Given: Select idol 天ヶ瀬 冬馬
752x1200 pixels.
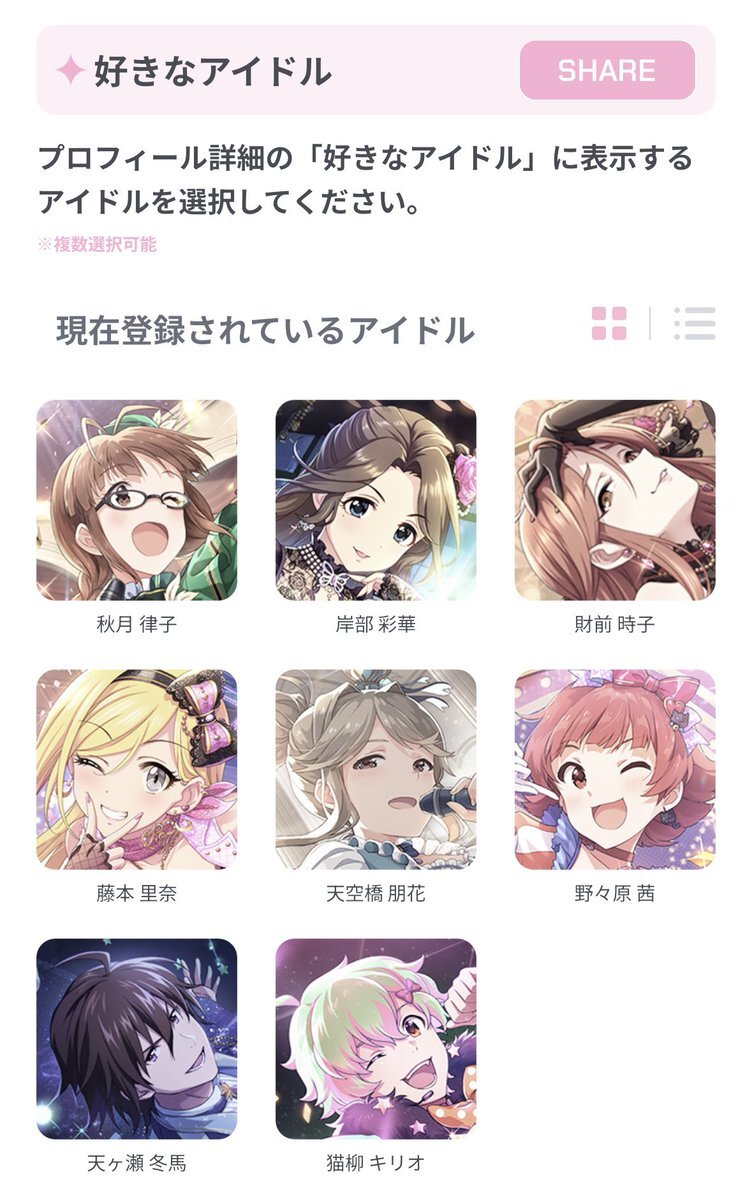Looking at the screenshot, I should [137, 1038].
